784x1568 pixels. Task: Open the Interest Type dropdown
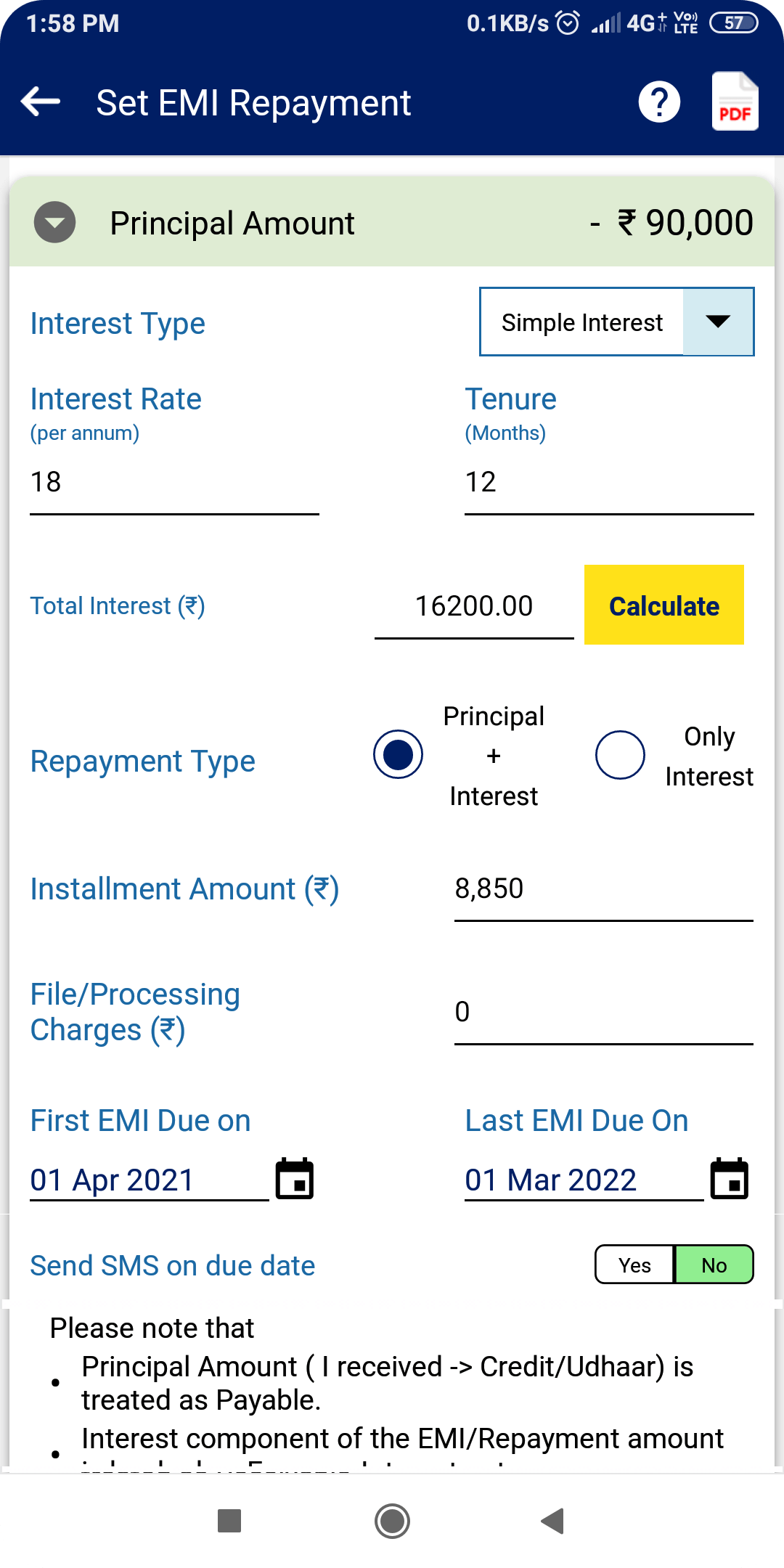616,322
